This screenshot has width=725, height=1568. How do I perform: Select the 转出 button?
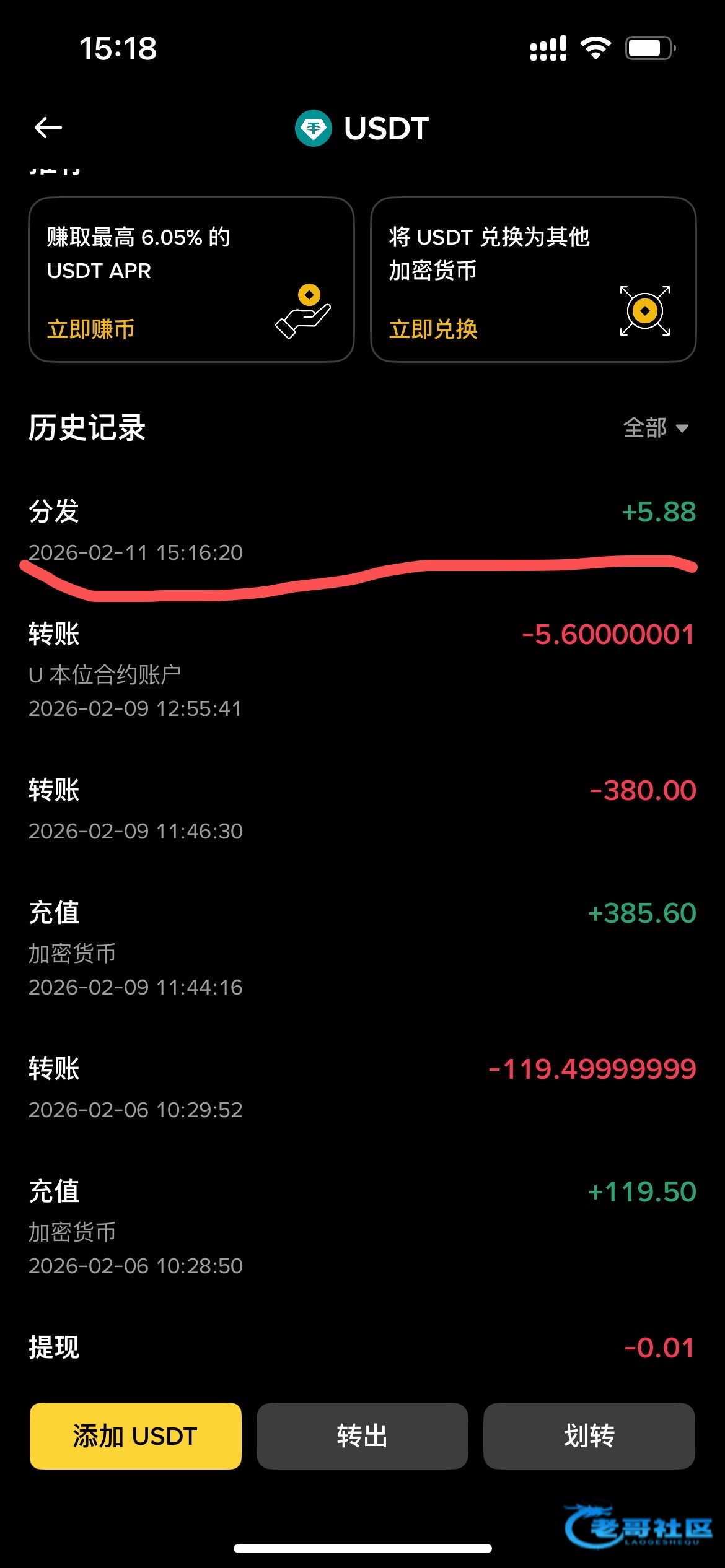coord(362,1435)
